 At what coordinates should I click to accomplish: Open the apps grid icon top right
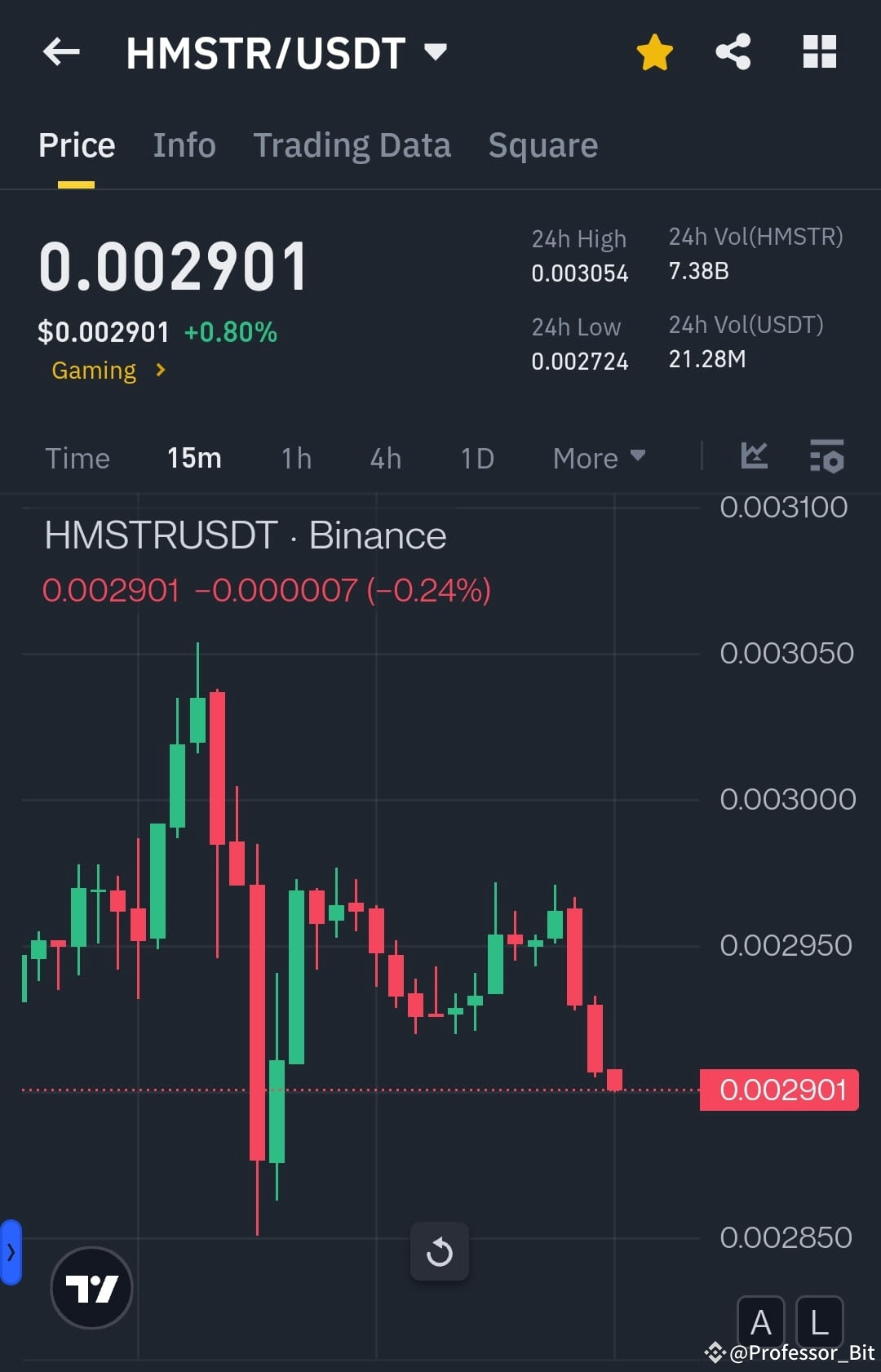[x=819, y=51]
